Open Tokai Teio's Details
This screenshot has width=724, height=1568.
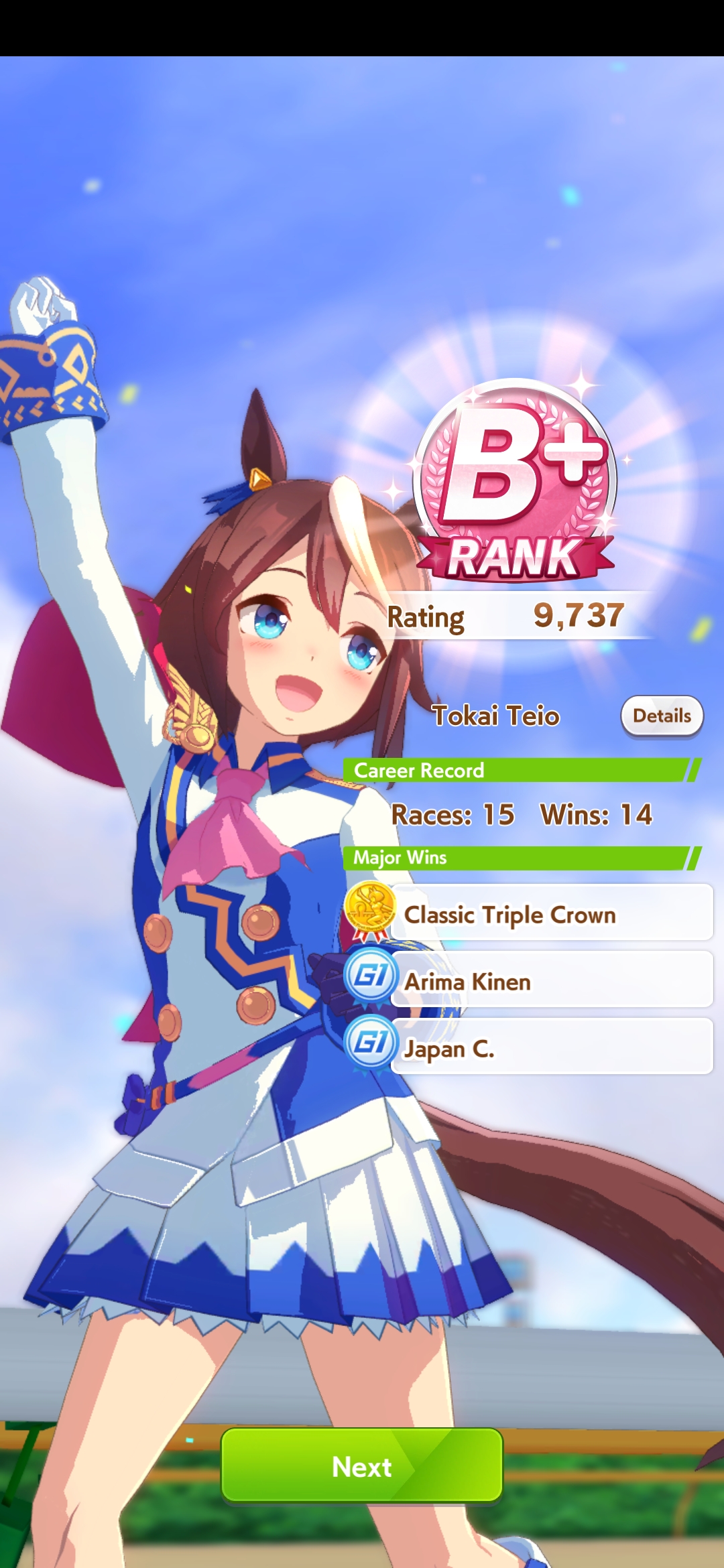tap(662, 716)
